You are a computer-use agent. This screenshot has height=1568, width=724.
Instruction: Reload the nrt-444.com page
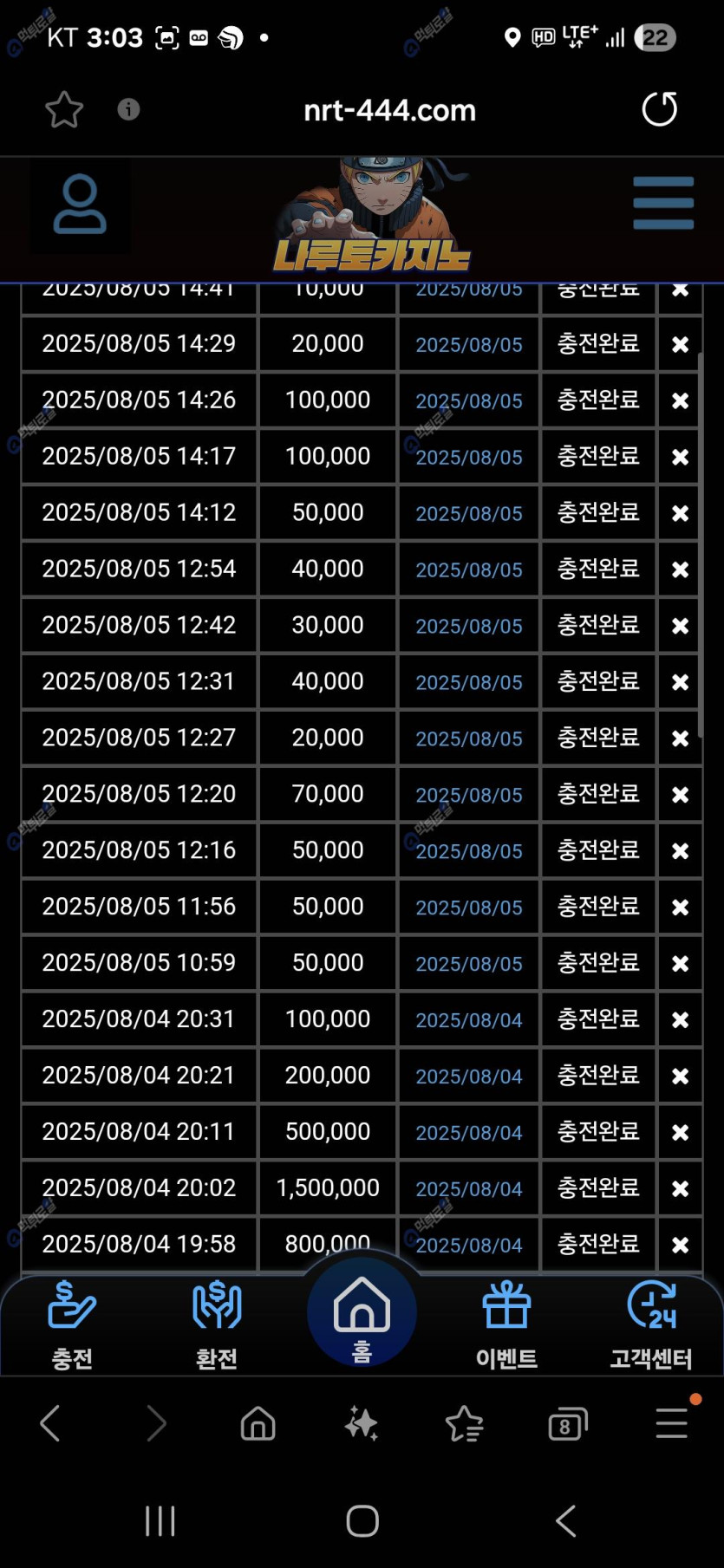coord(659,109)
